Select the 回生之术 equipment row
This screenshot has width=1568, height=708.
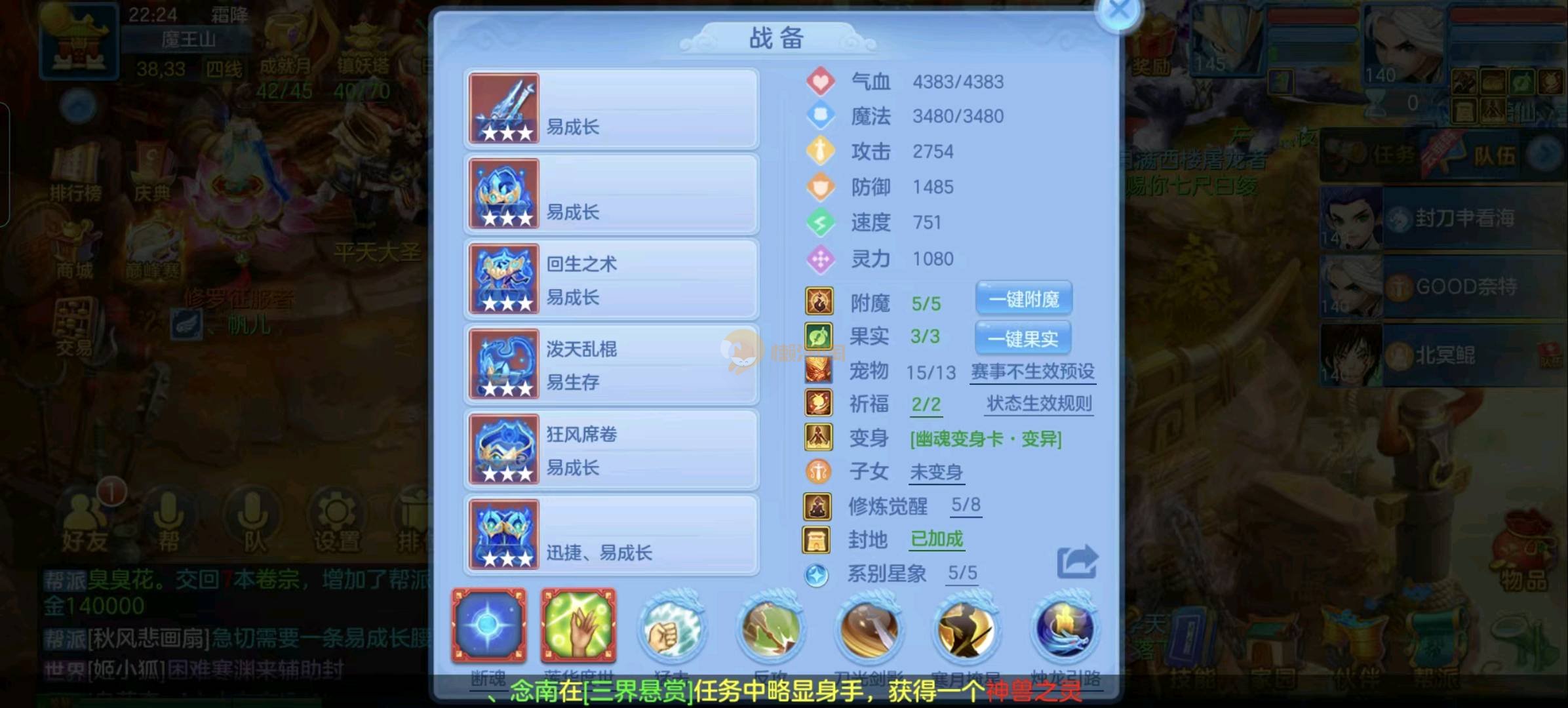[611, 280]
